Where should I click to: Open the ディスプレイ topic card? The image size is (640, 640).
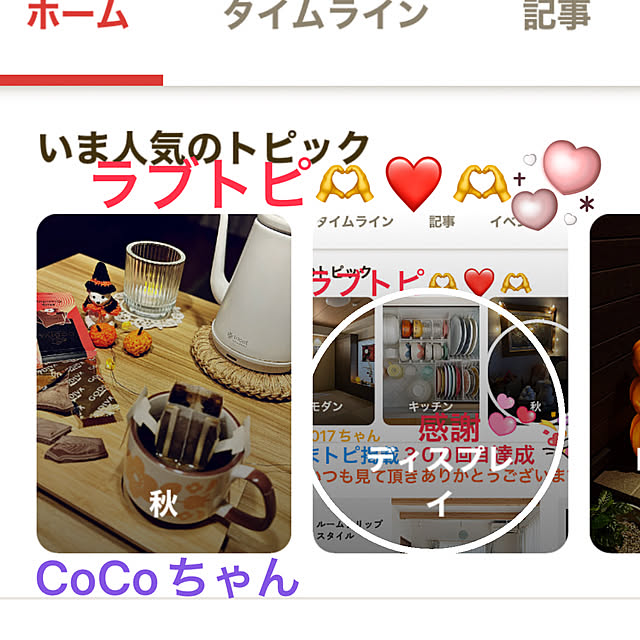440,383
